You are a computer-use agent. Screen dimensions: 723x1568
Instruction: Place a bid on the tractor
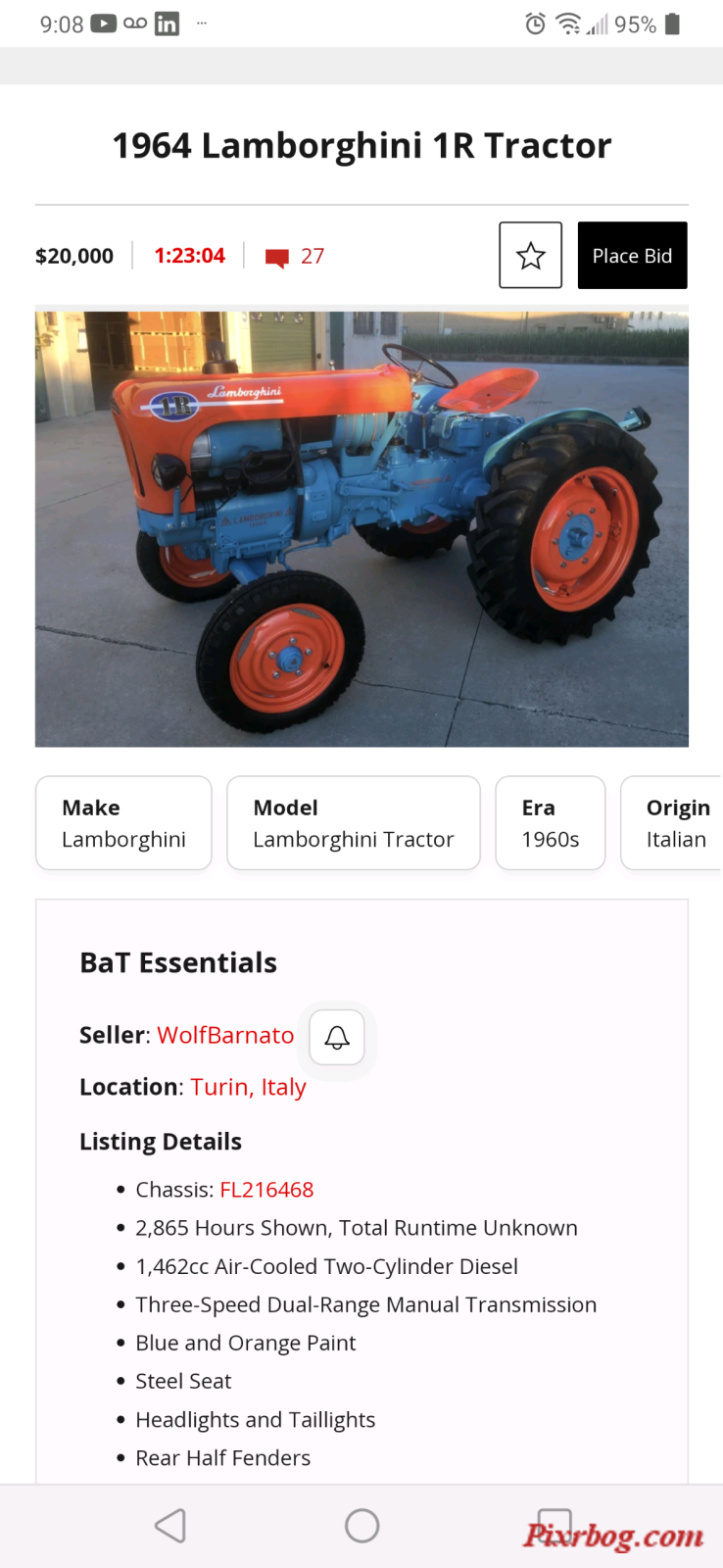(x=632, y=256)
